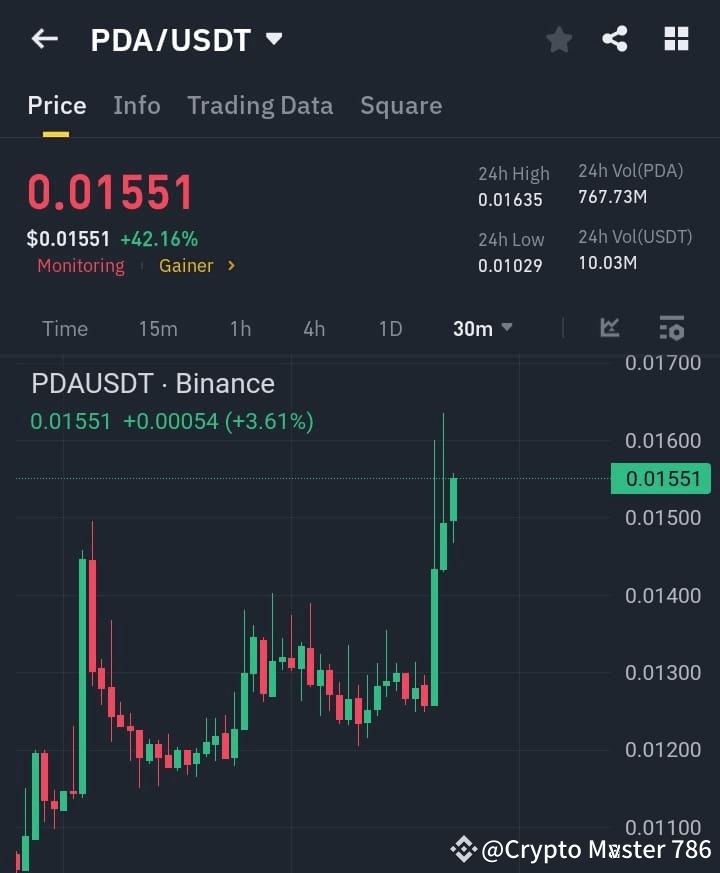Tap the watermark diamond icon near Crypto Master
The width and height of the screenshot is (720, 873).
point(464,849)
